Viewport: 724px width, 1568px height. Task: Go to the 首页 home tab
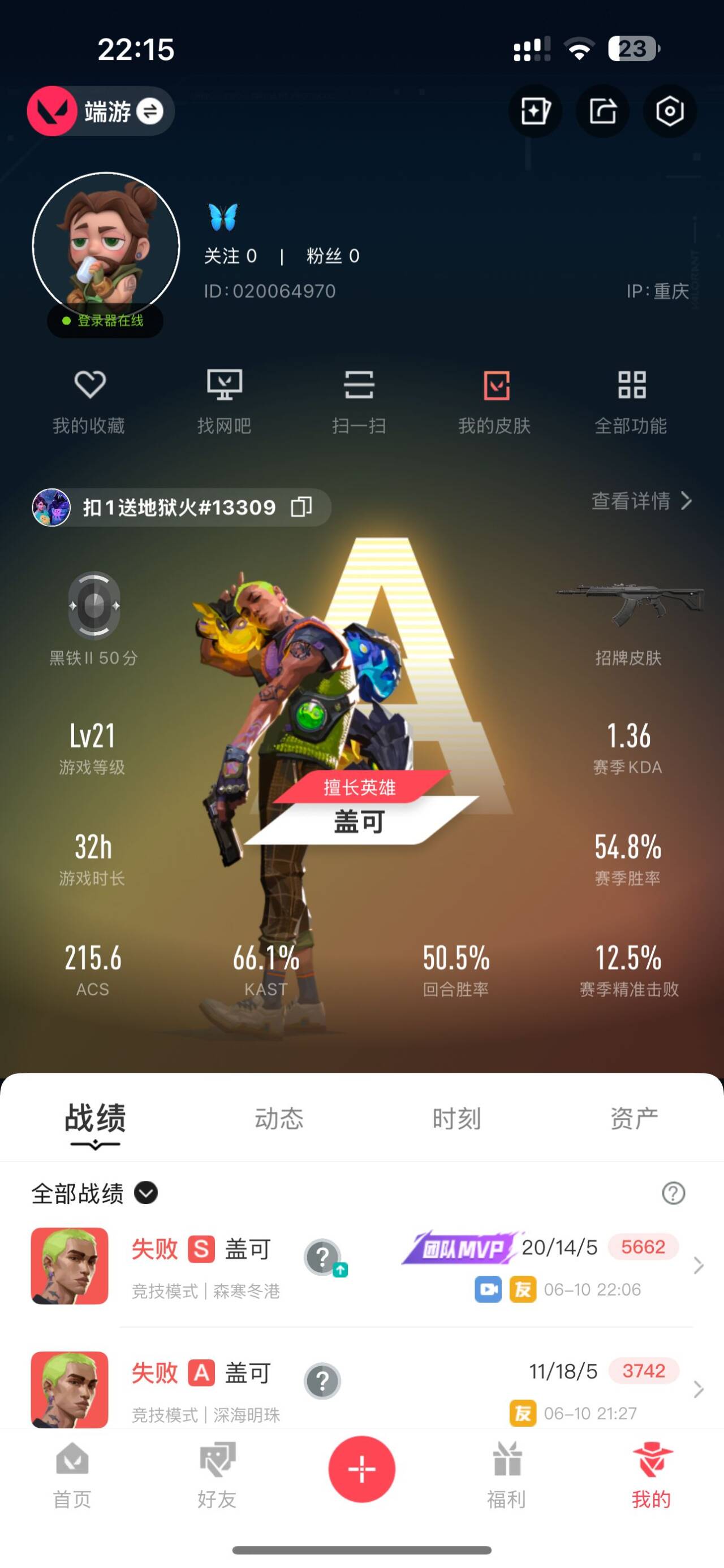click(72, 1475)
